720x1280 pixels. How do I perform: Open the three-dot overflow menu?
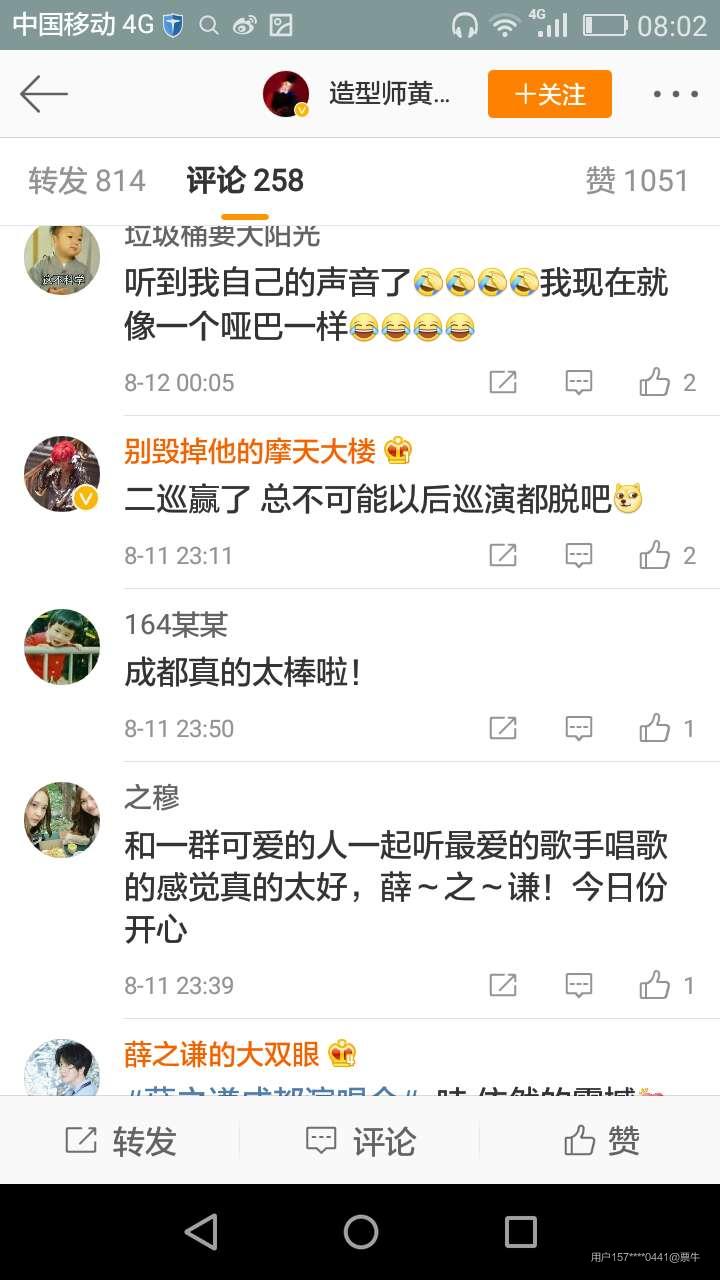[x=675, y=94]
